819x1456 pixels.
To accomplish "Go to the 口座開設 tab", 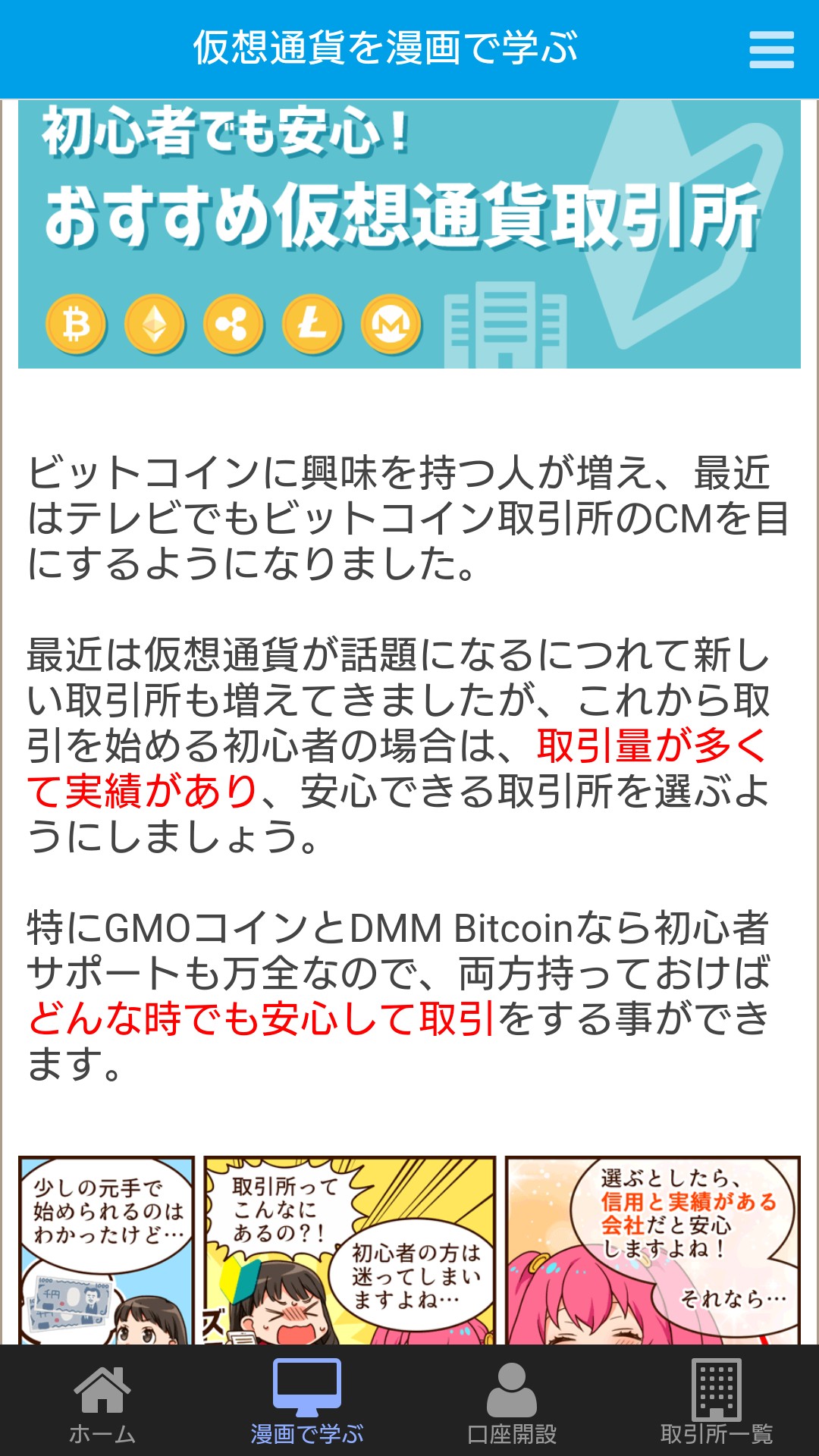I will click(x=512, y=1401).
